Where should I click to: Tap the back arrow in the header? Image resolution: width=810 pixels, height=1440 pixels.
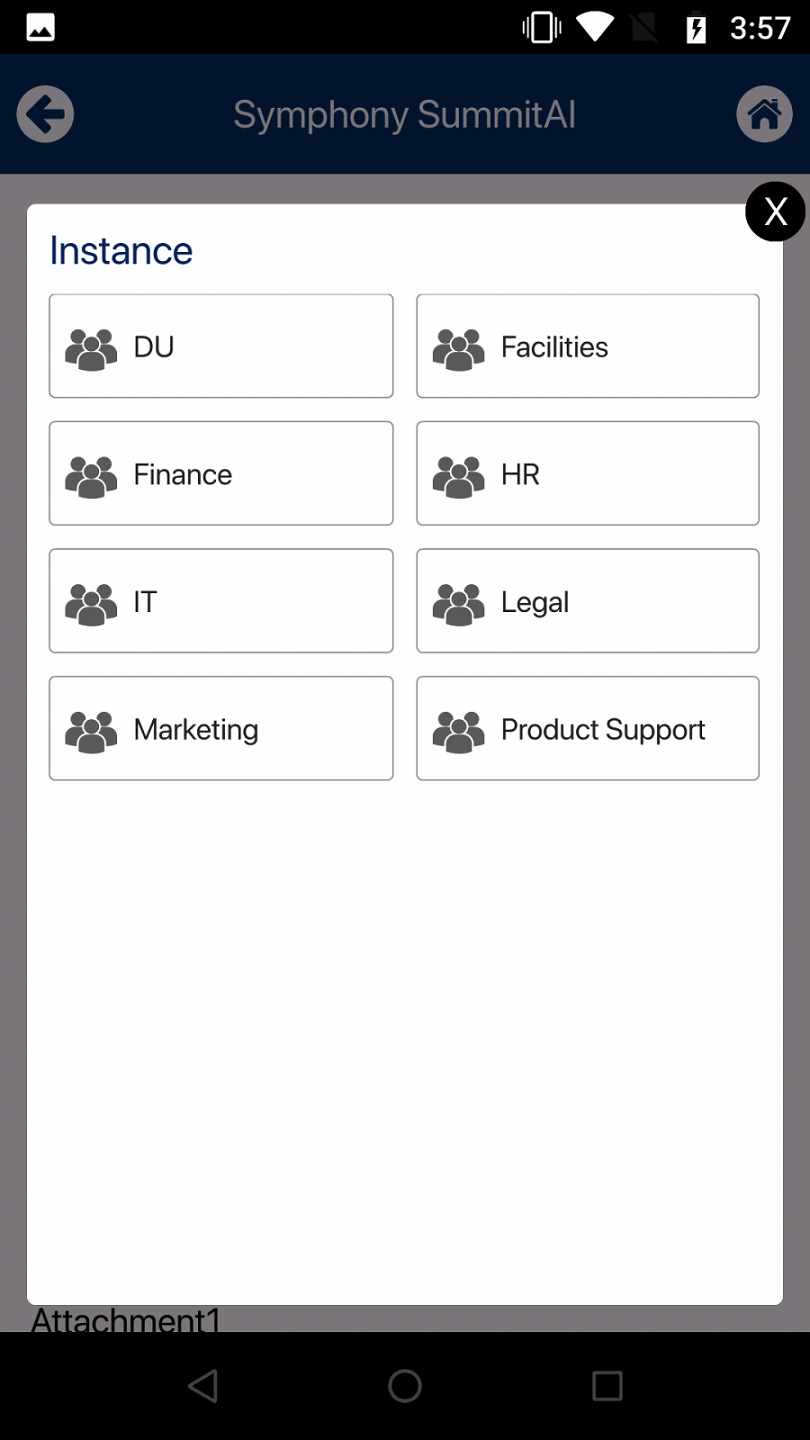coord(44,114)
